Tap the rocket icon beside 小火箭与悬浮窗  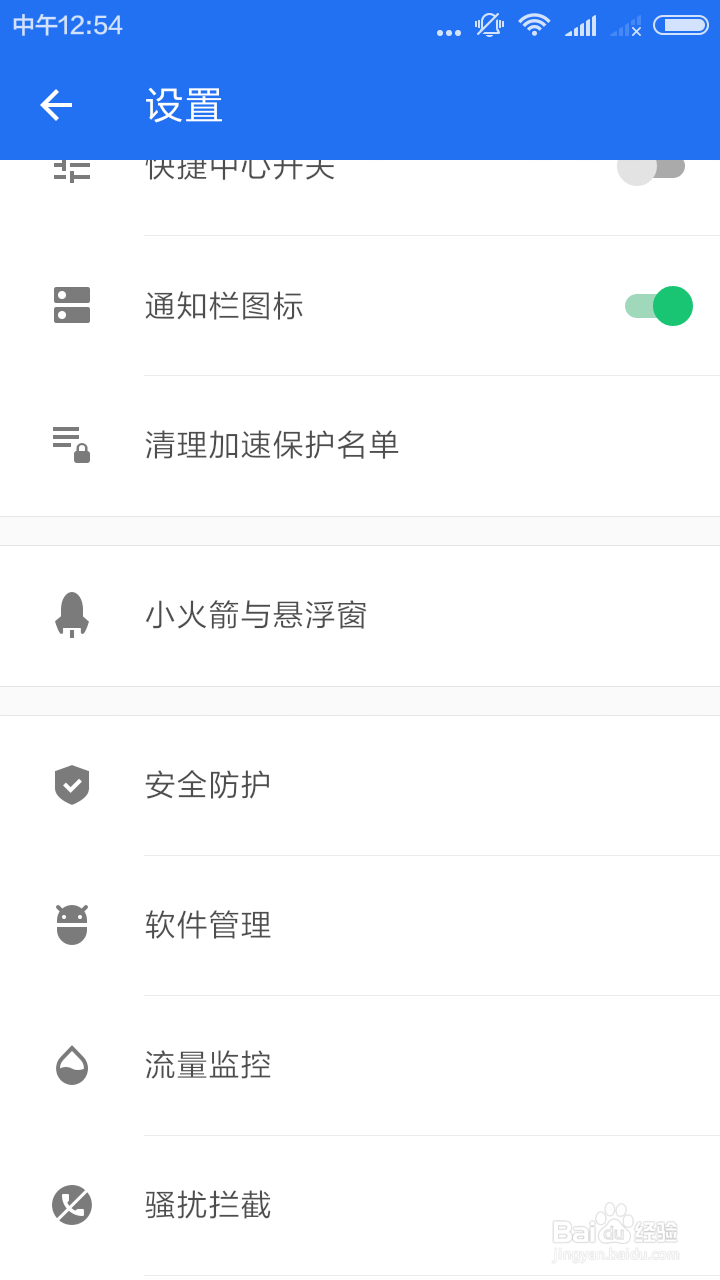point(71,615)
